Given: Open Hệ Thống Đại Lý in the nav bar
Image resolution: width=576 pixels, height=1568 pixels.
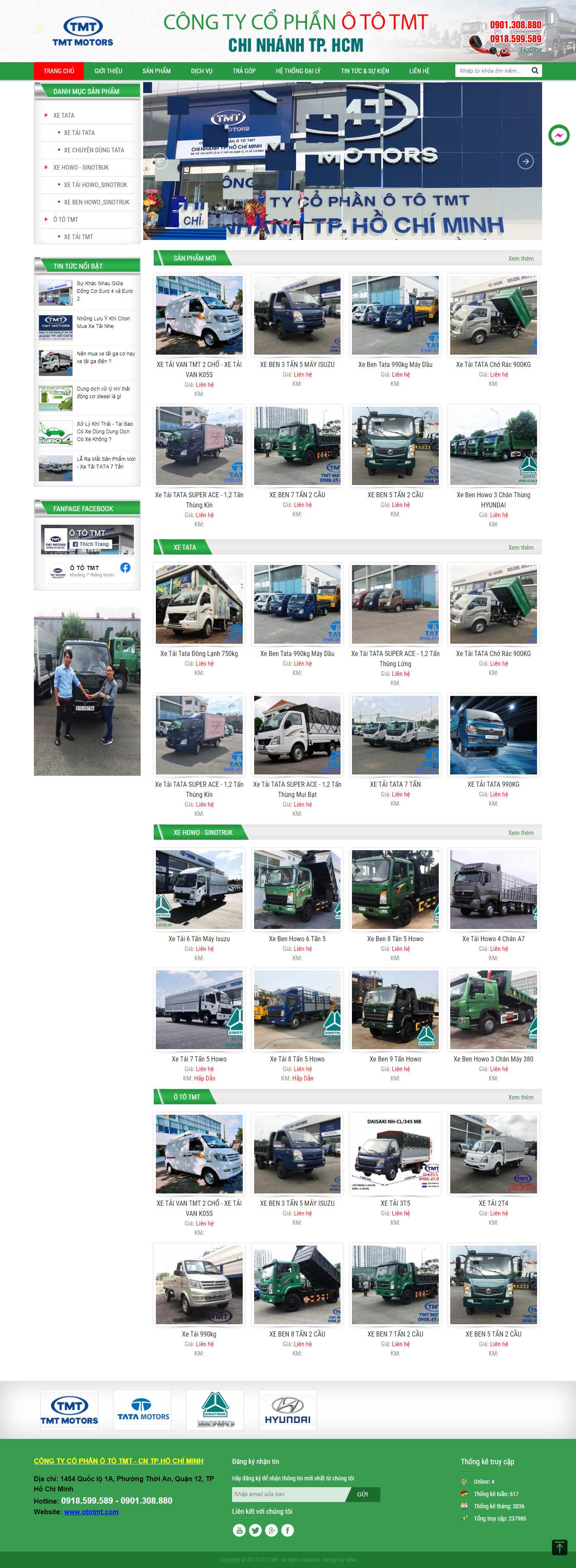Looking at the screenshot, I should tap(298, 71).
